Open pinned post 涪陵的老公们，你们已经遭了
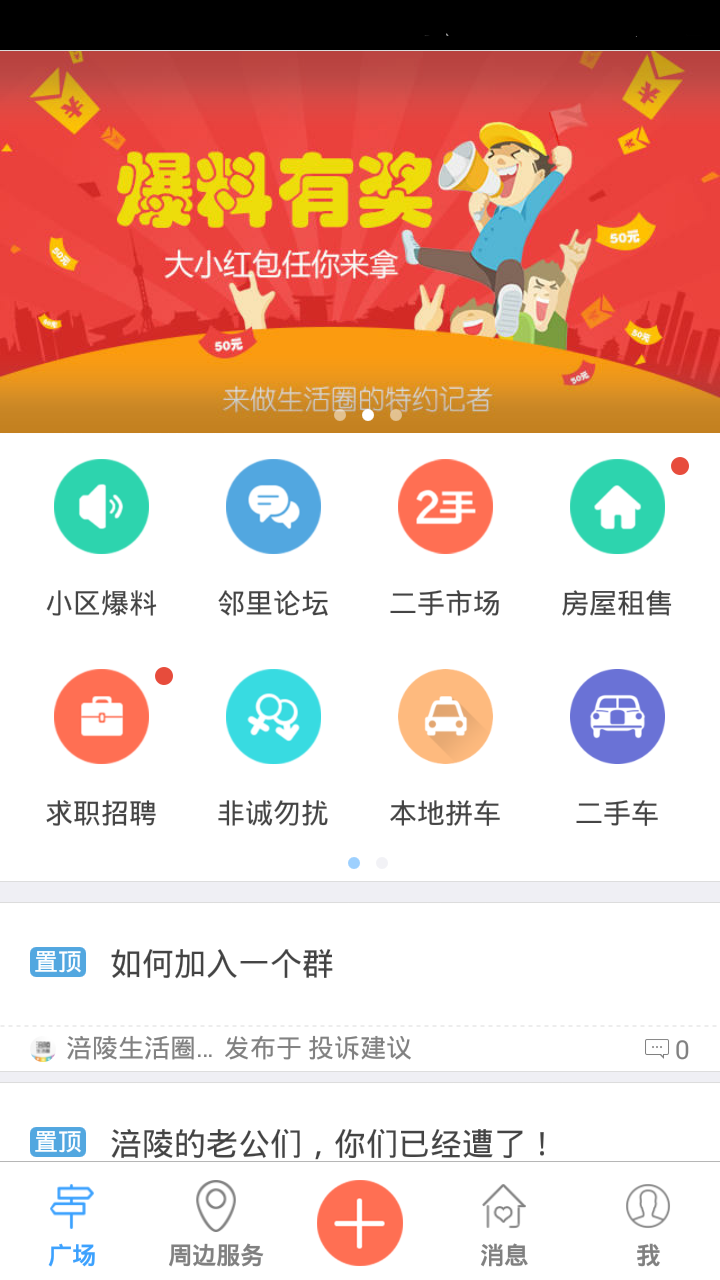The height and width of the screenshot is (1280, 720). pos(330,1142)
